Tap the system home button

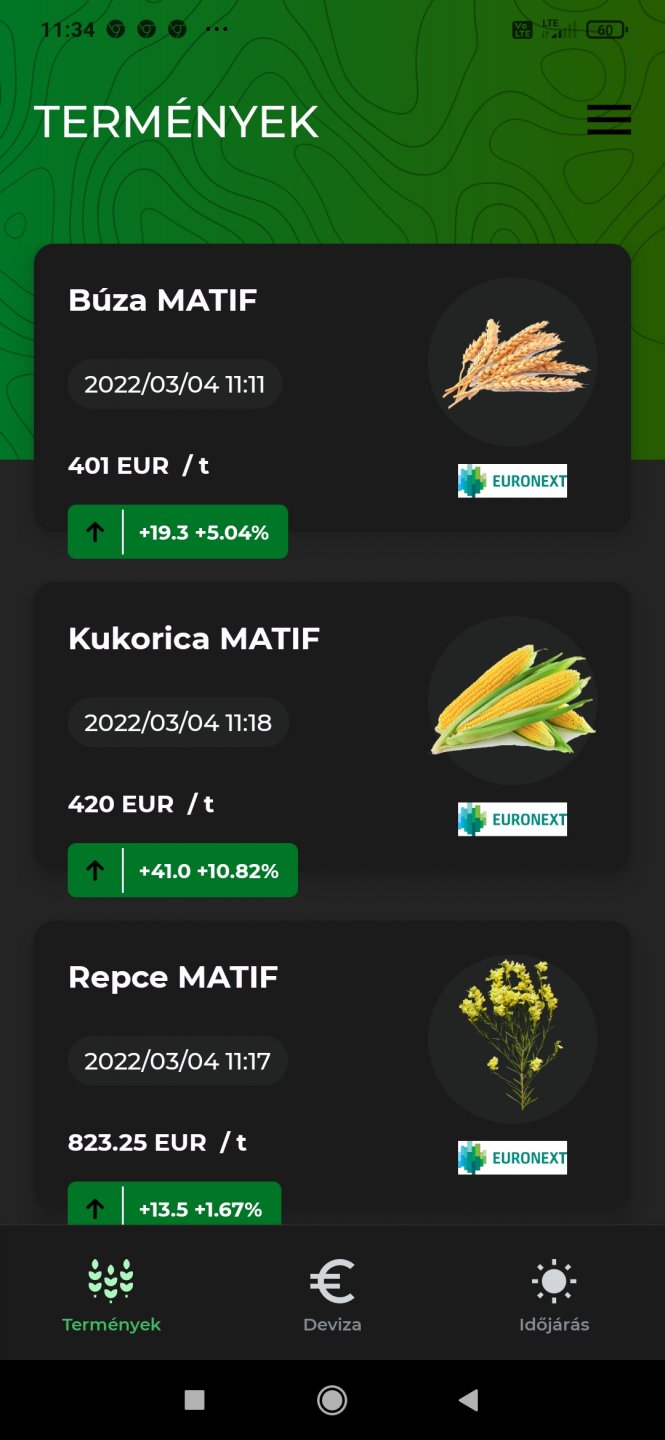point(332,1400)
